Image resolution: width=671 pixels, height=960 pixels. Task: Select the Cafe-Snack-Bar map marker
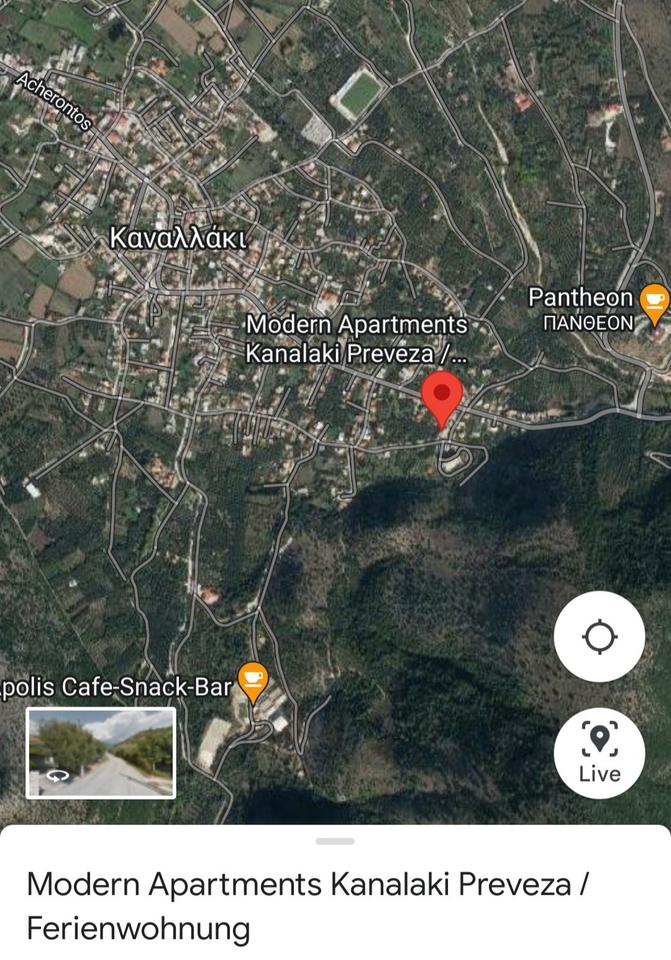pyautogui.click(x=253, y=680)
